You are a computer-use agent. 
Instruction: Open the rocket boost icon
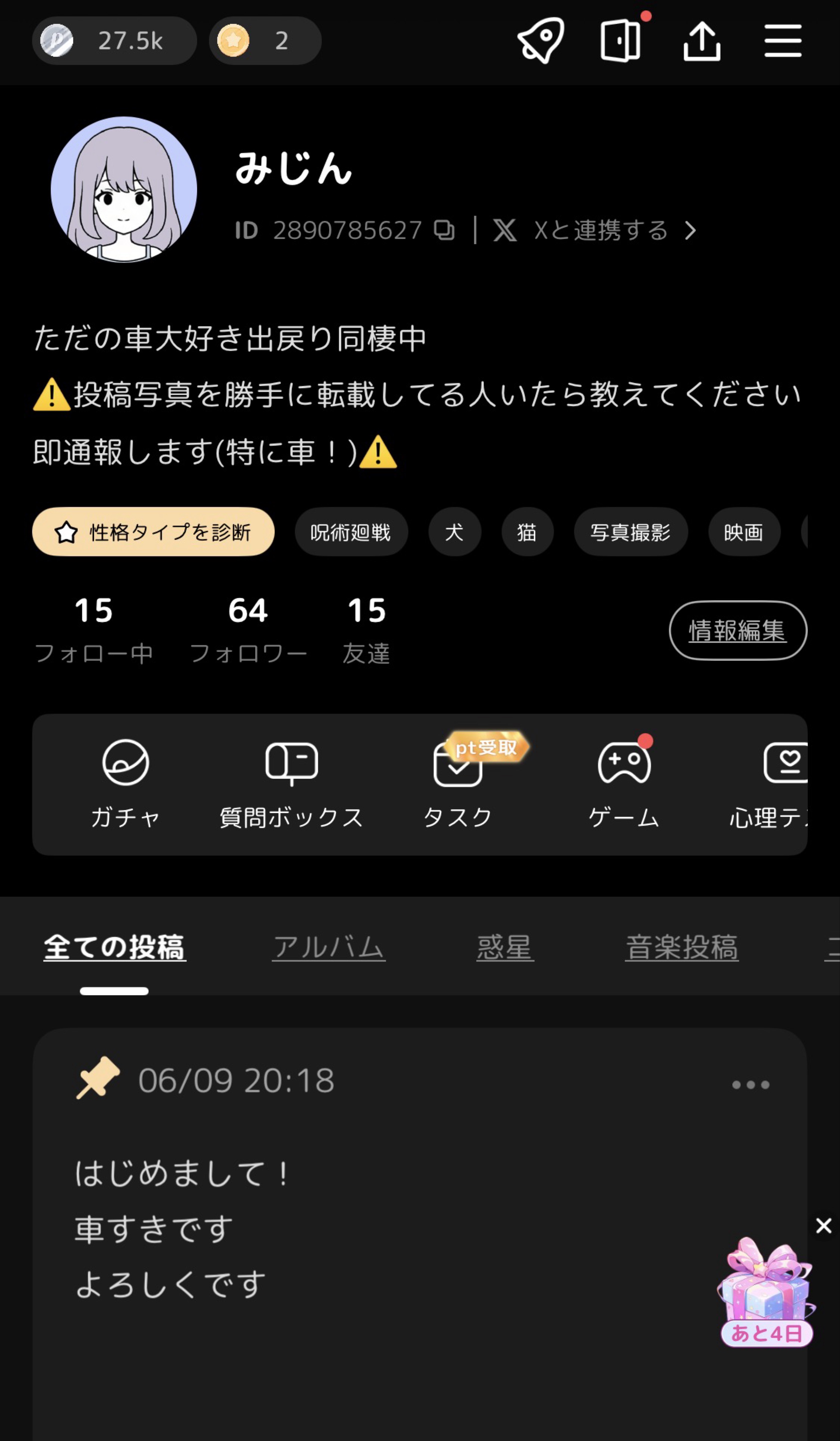coord(540,41)
